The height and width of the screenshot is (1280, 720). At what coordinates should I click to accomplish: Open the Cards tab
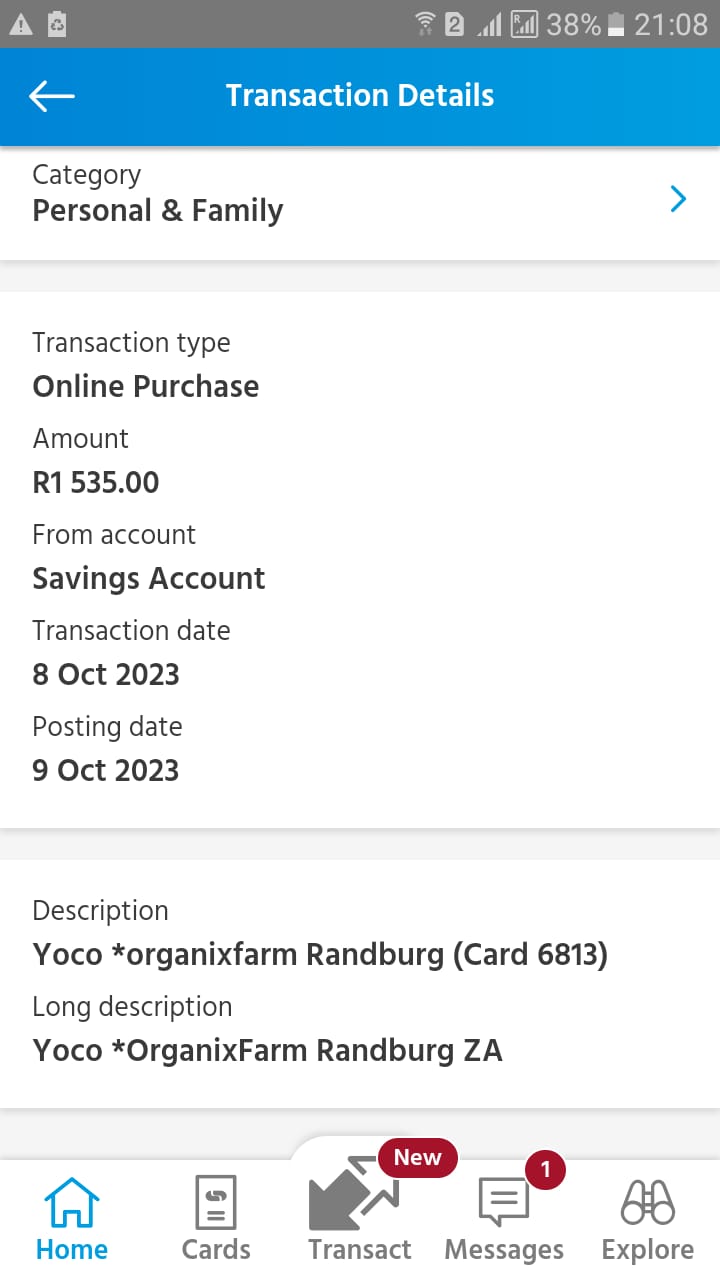point(216,1220)
